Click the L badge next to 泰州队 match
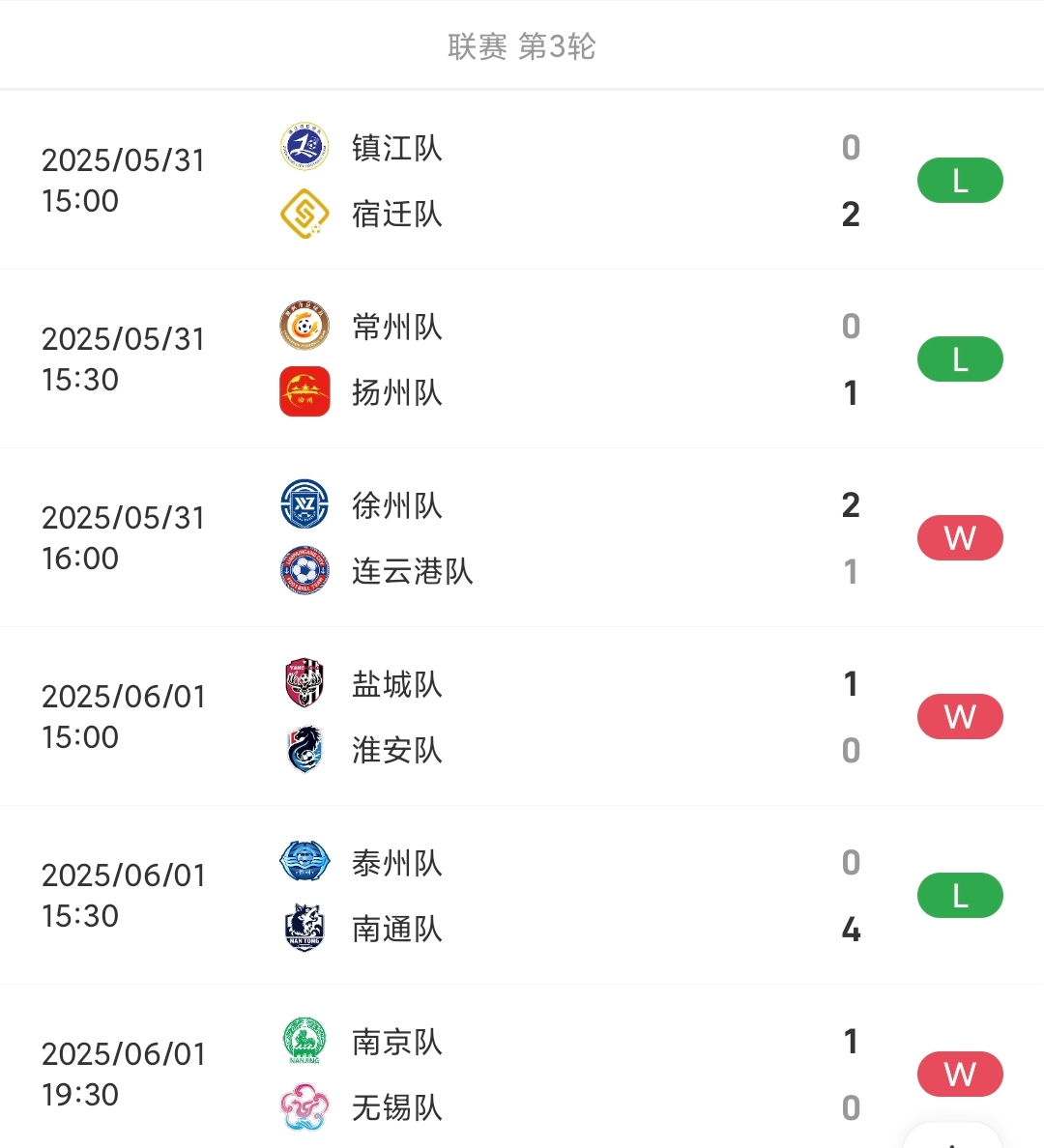Viewport: 1044px width, 1148px height. pos(959,896)
